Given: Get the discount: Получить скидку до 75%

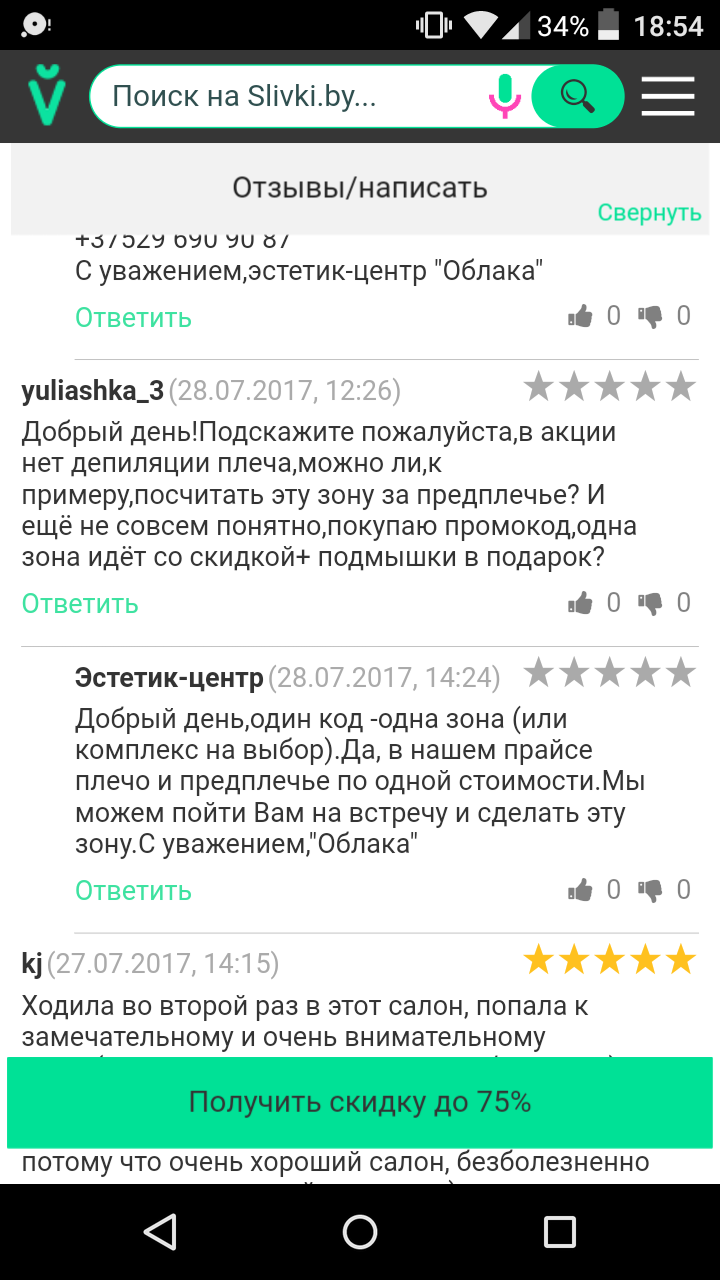Looking at the screenshot, I should click(360, 1102).
